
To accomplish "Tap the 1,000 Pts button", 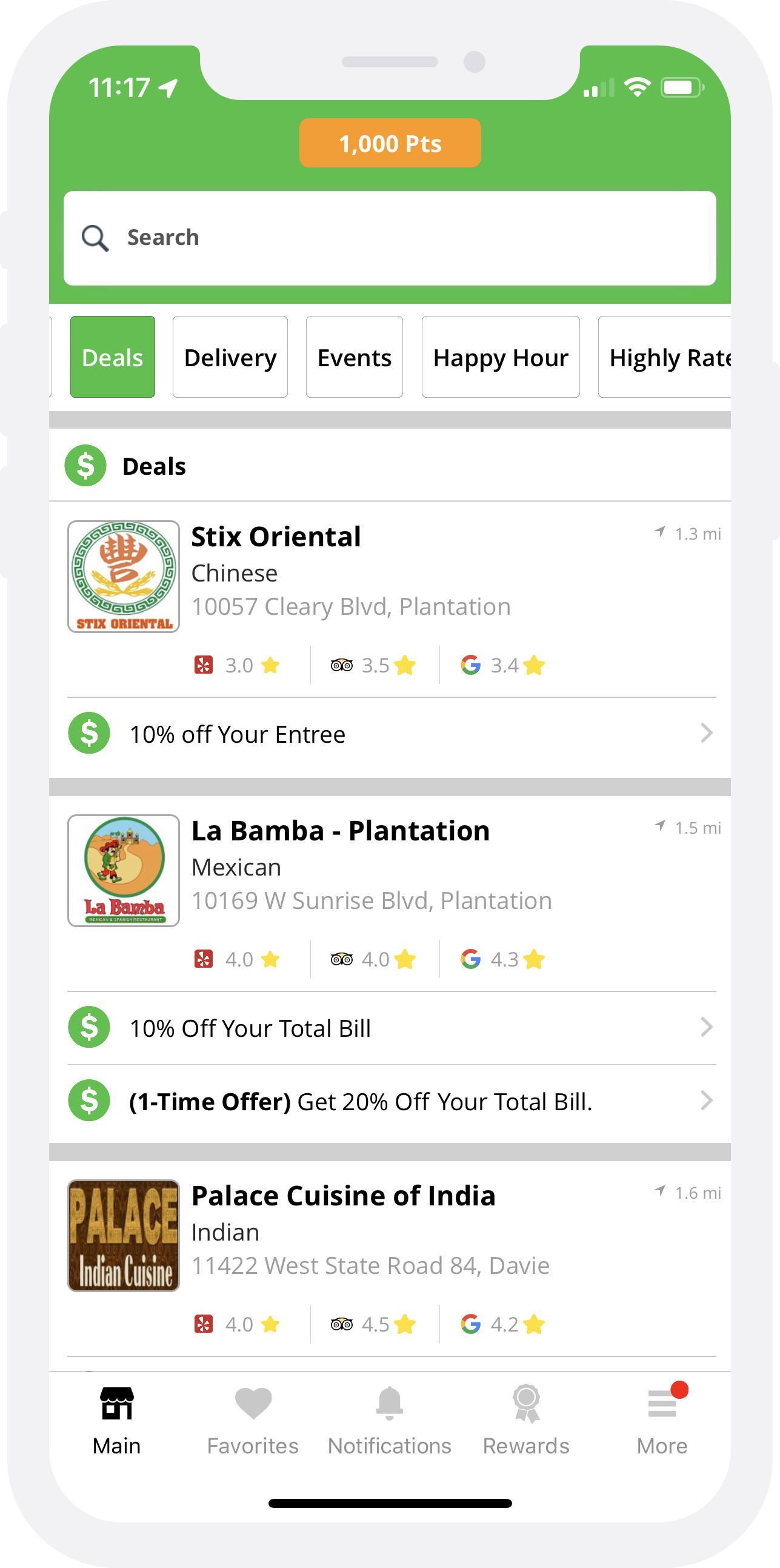I will (x=389, y=143).
